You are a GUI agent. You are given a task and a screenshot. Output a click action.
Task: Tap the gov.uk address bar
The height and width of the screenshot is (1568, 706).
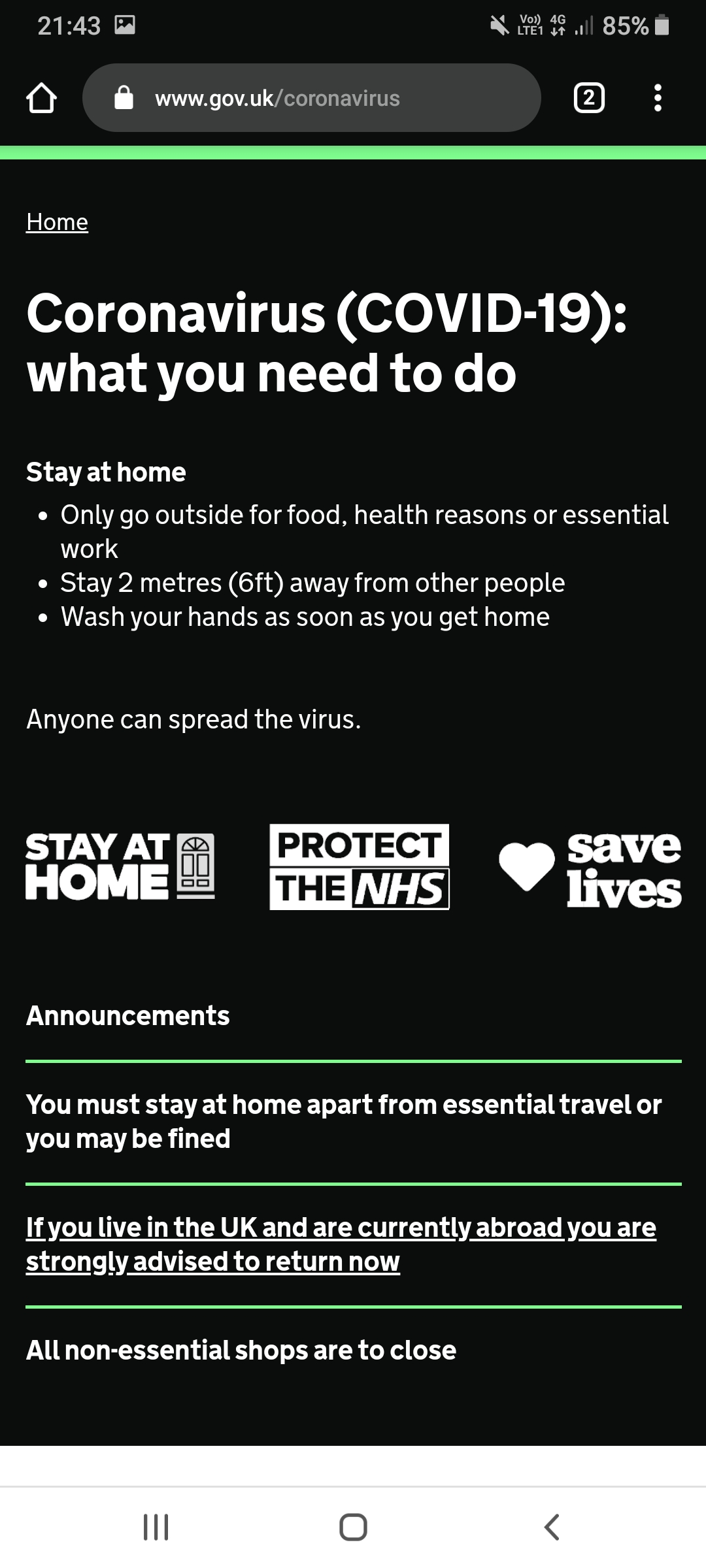pos(311,98)
